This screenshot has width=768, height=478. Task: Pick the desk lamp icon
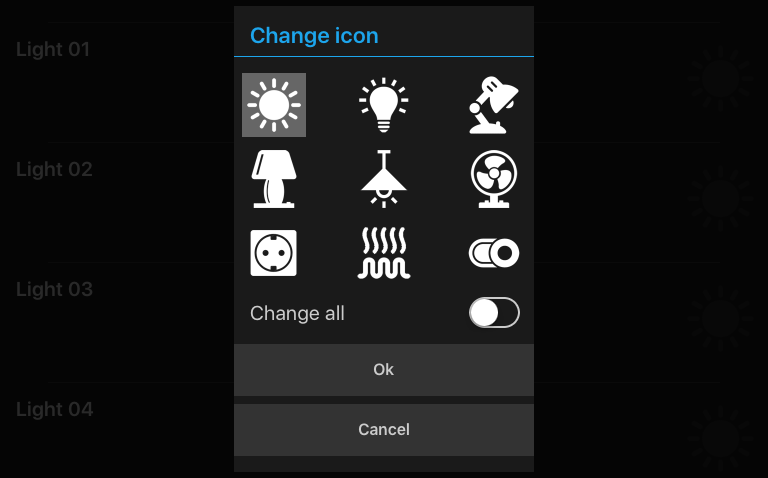point(494,105)
